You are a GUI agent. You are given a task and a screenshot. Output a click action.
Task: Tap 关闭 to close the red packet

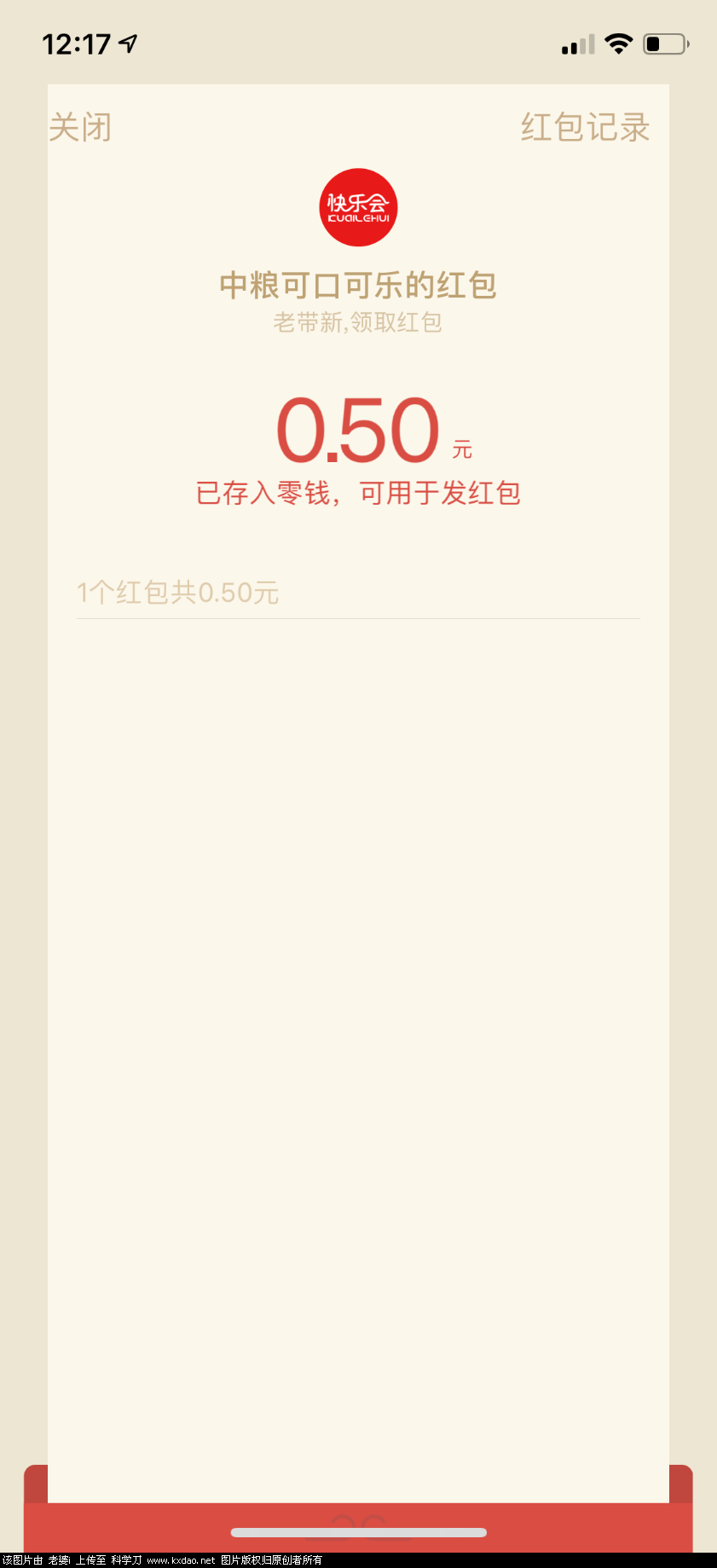pyautogui.click(x=80, y=128)
